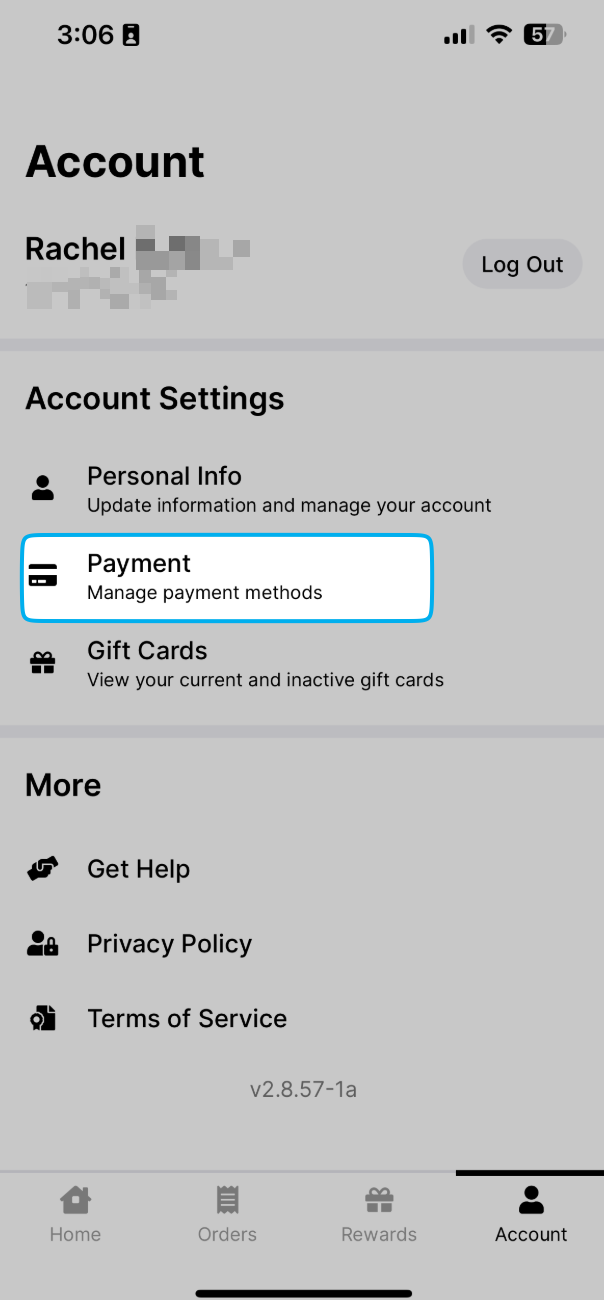Open the Get Help page
Image resolution: width=604 pixels, height=1300 pixels.
[x=138, y=869]
